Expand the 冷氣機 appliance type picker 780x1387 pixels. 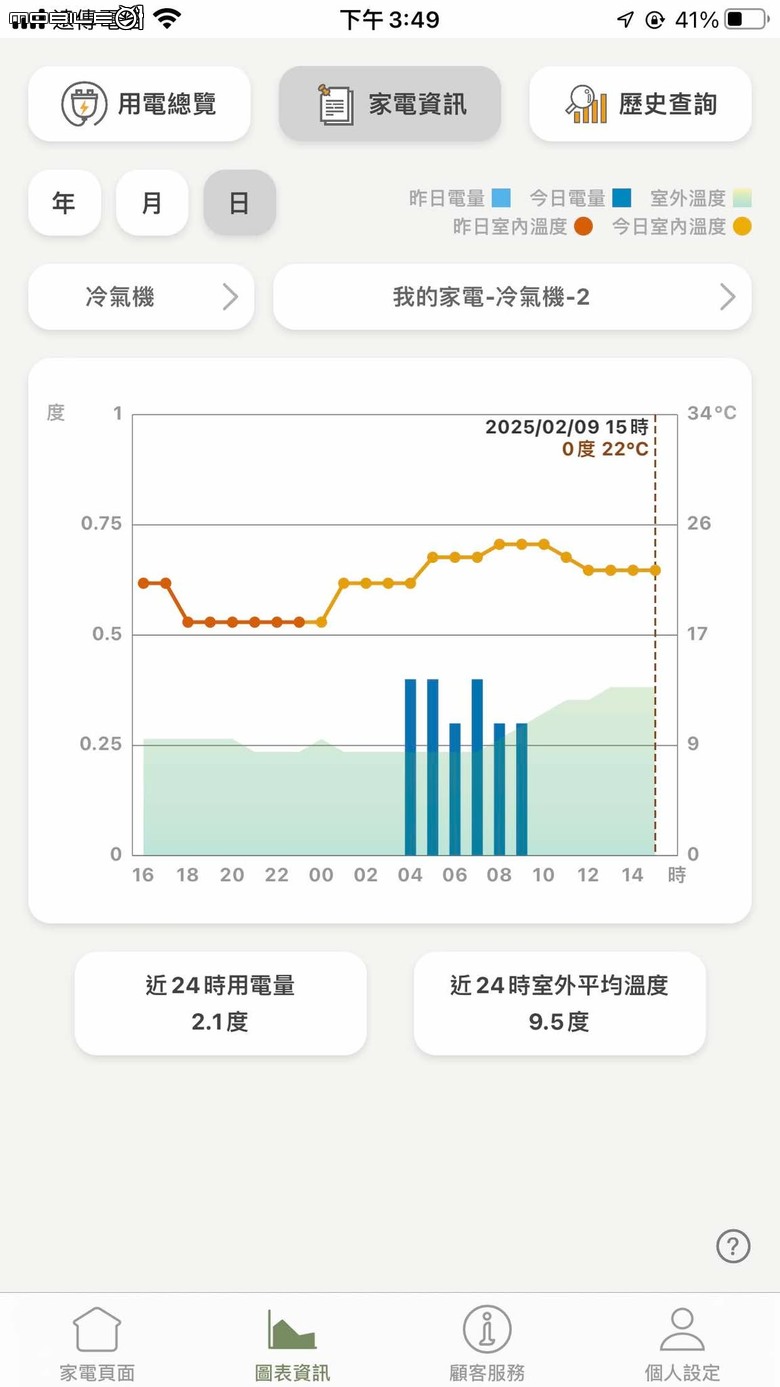[x=141, y=297]
